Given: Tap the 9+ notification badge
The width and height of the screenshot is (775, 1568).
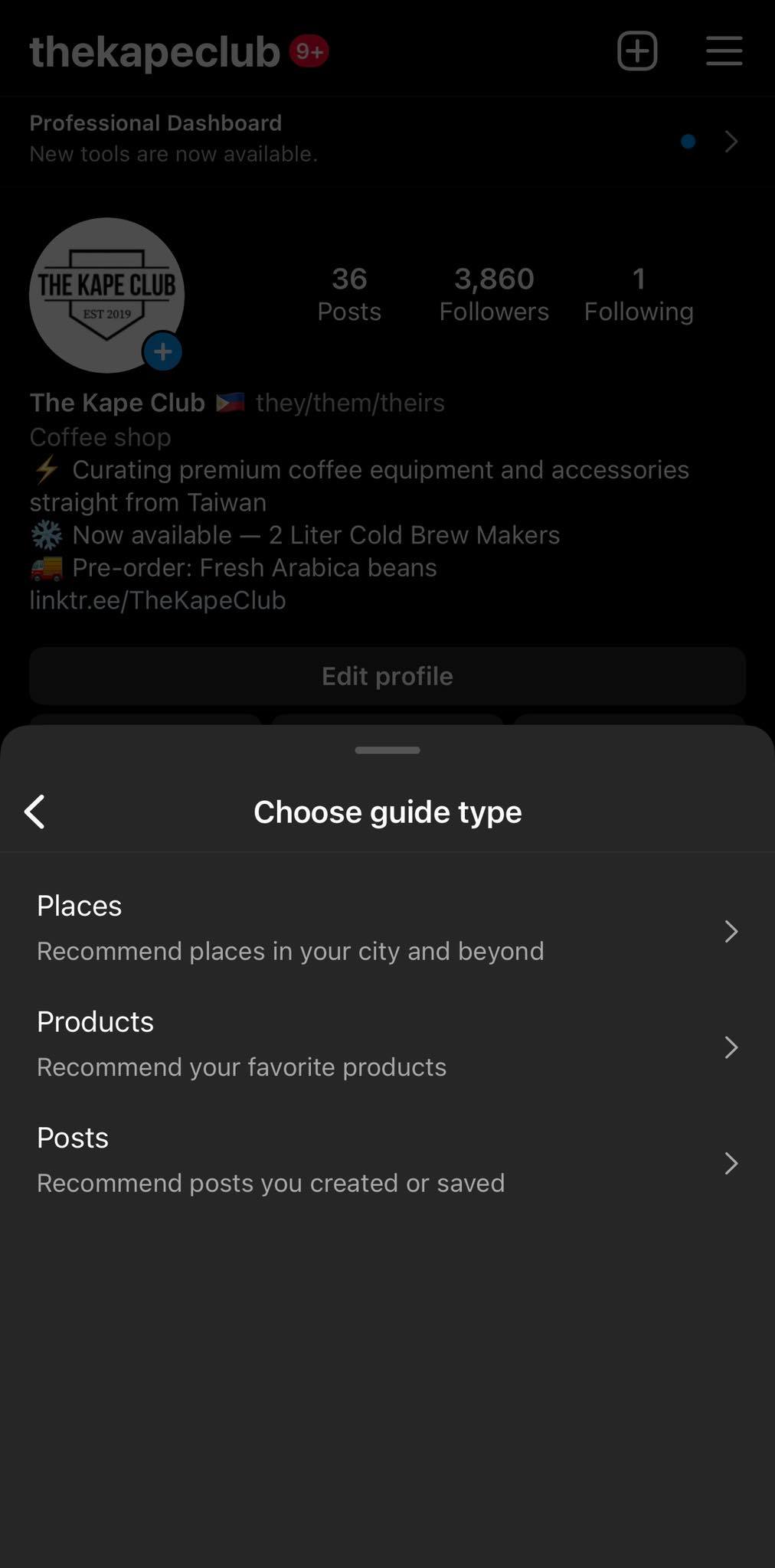Looking at the screenshot, I should [309, 51].
